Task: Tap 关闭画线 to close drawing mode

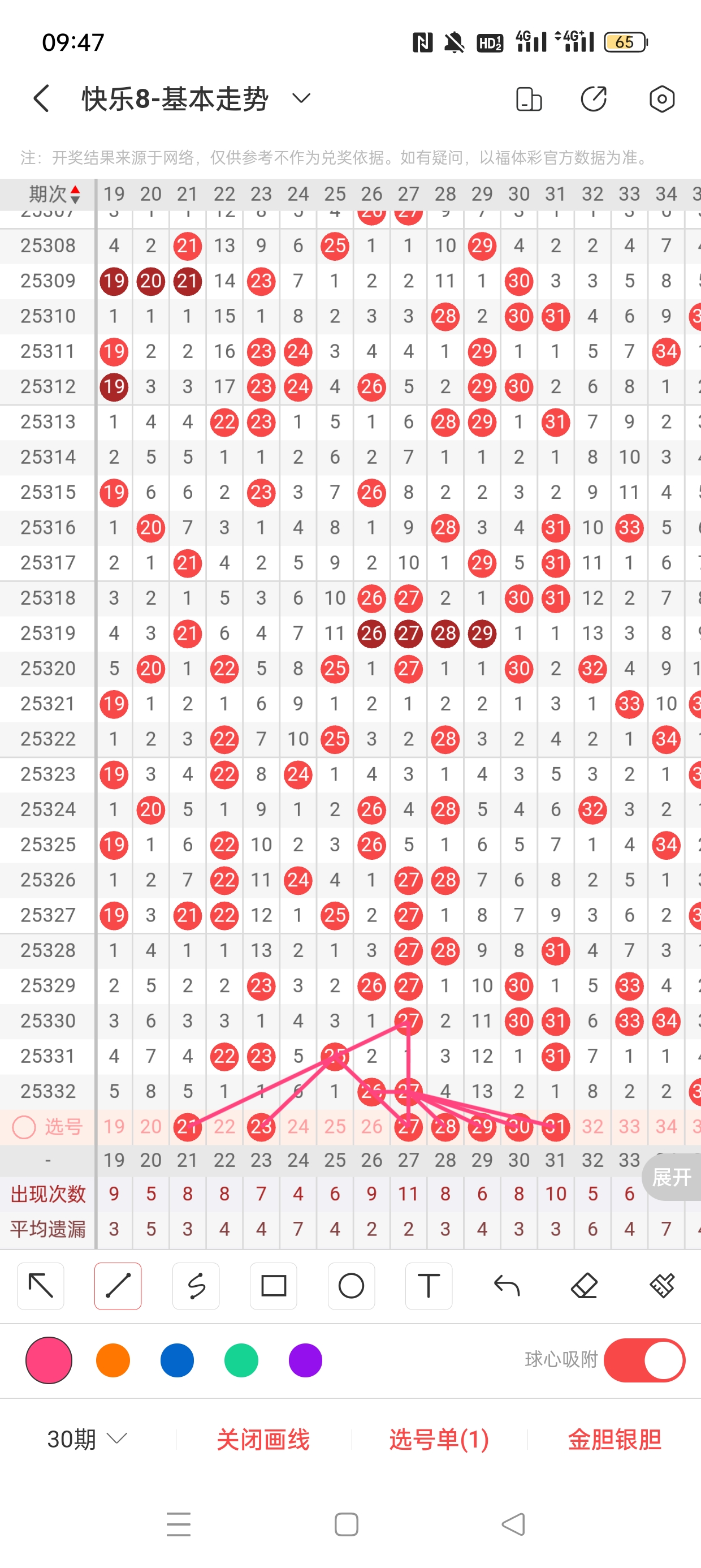Action: click(263, 1440)
